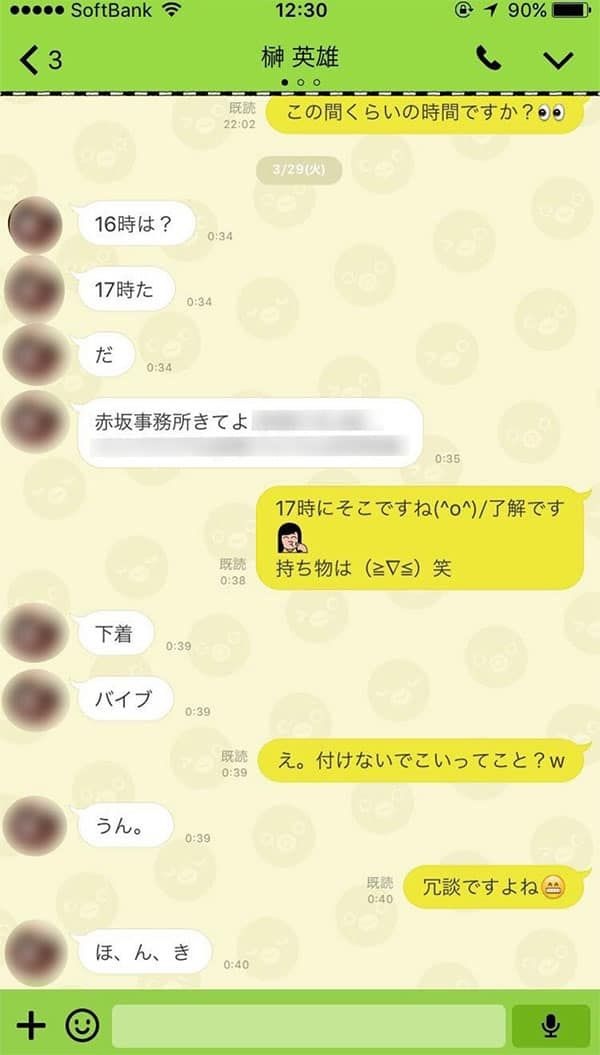Tap the microphone voice message button
The width and height of the screenshot is (600, 1055).
point(551,1025)
